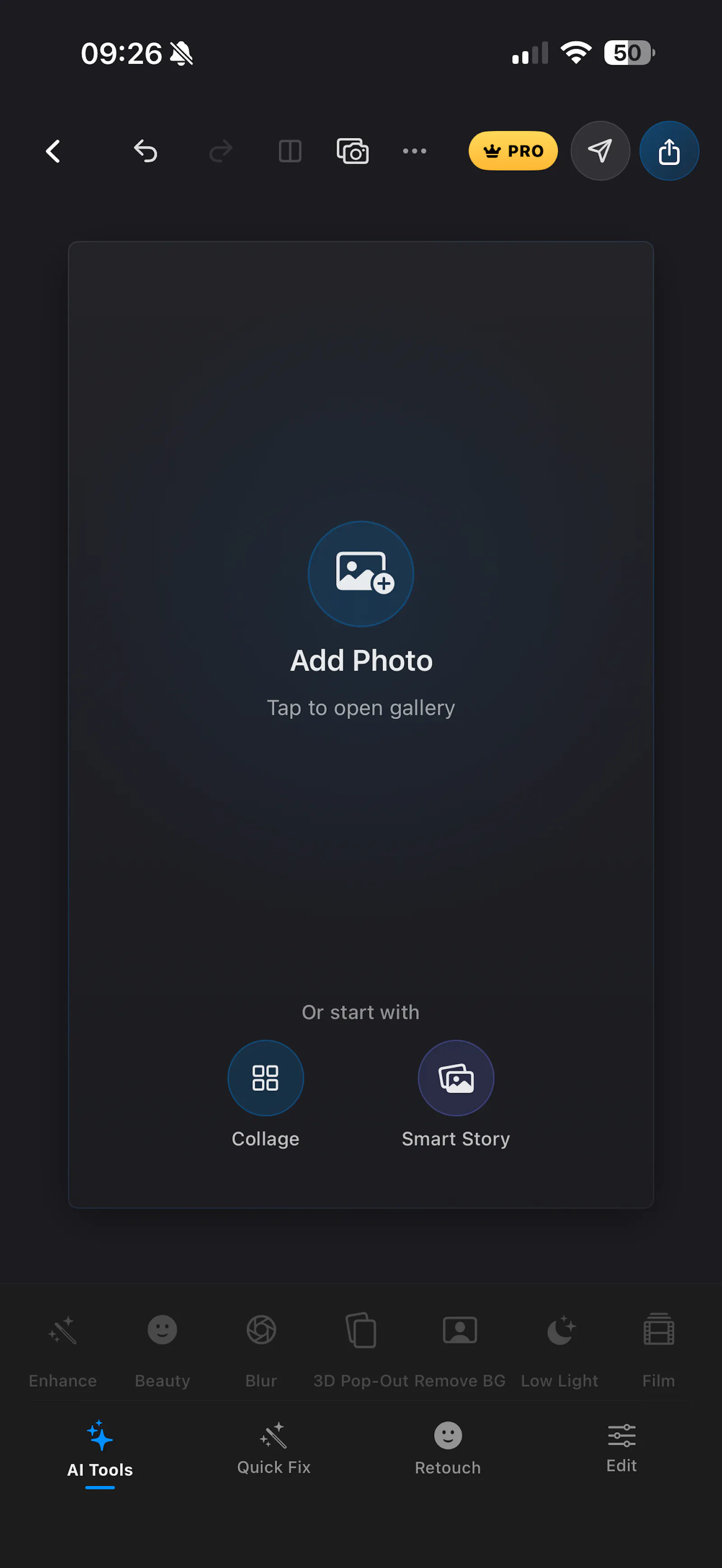Undo the last action
This screenshot has width=722, height=1568.
point(145,152)
